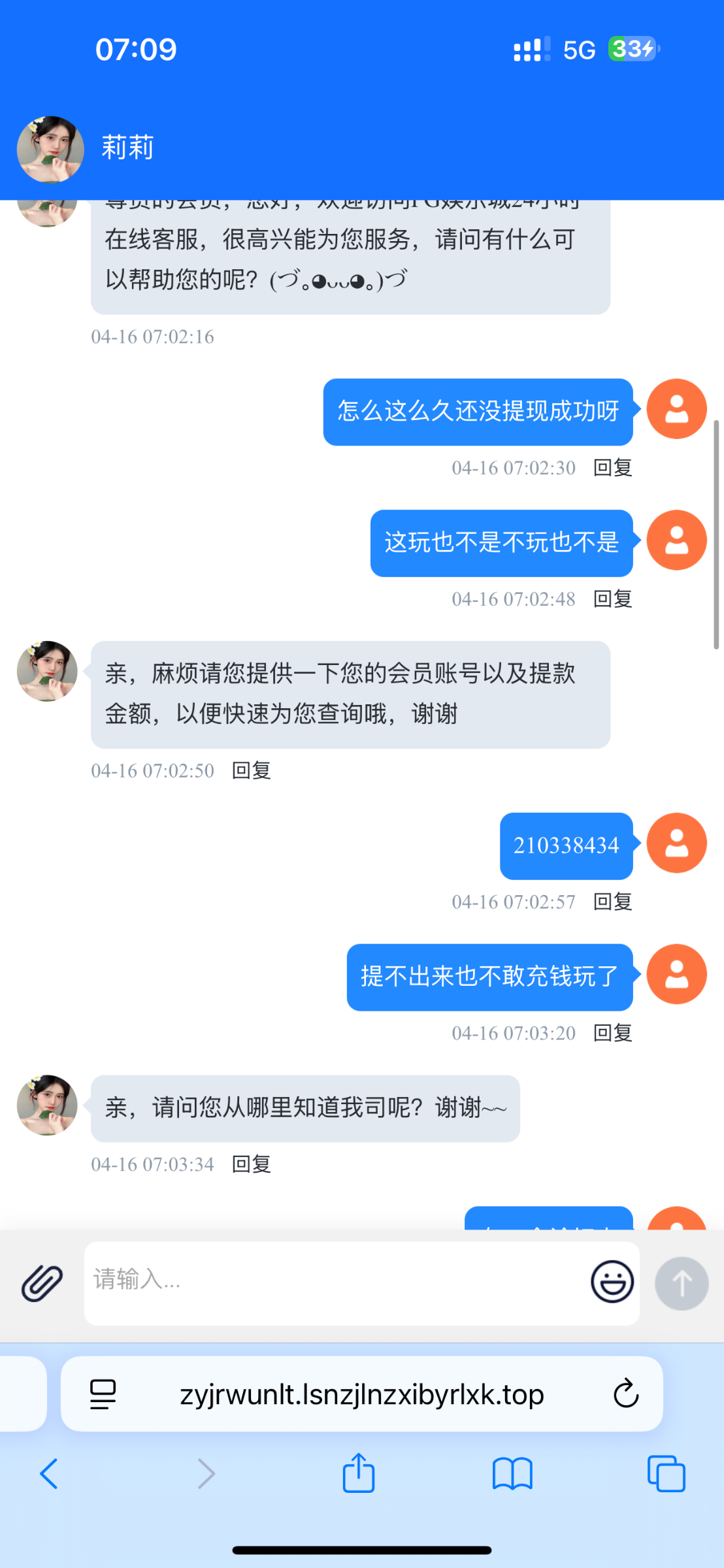
Task: Open the emoji picker smiley icon
Action: tap(612, 1282)
